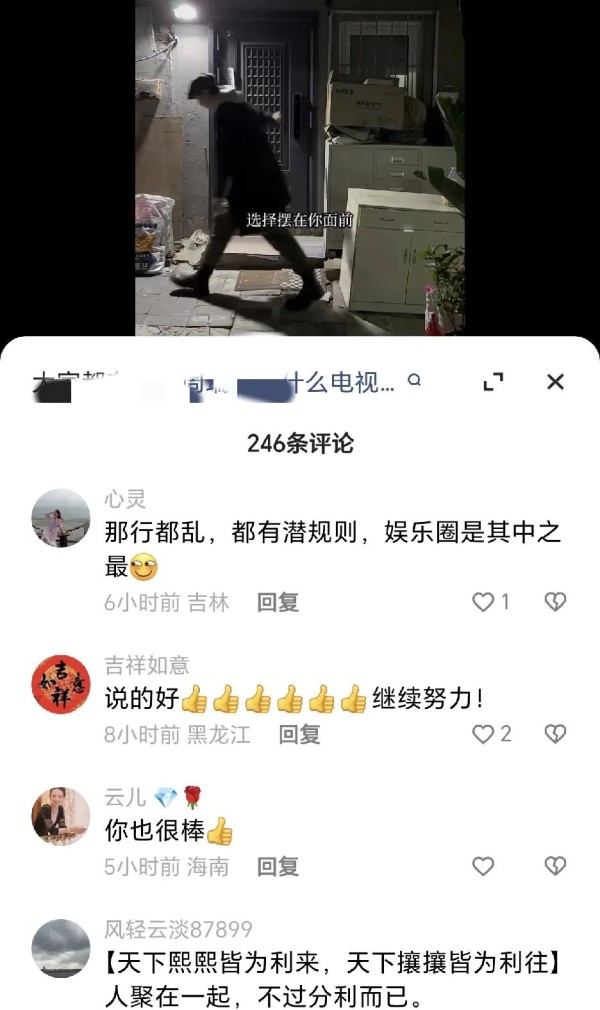Like 云儿's comment
The width and height of the screenshot is (600, 1010).
[x=484, y=866]
